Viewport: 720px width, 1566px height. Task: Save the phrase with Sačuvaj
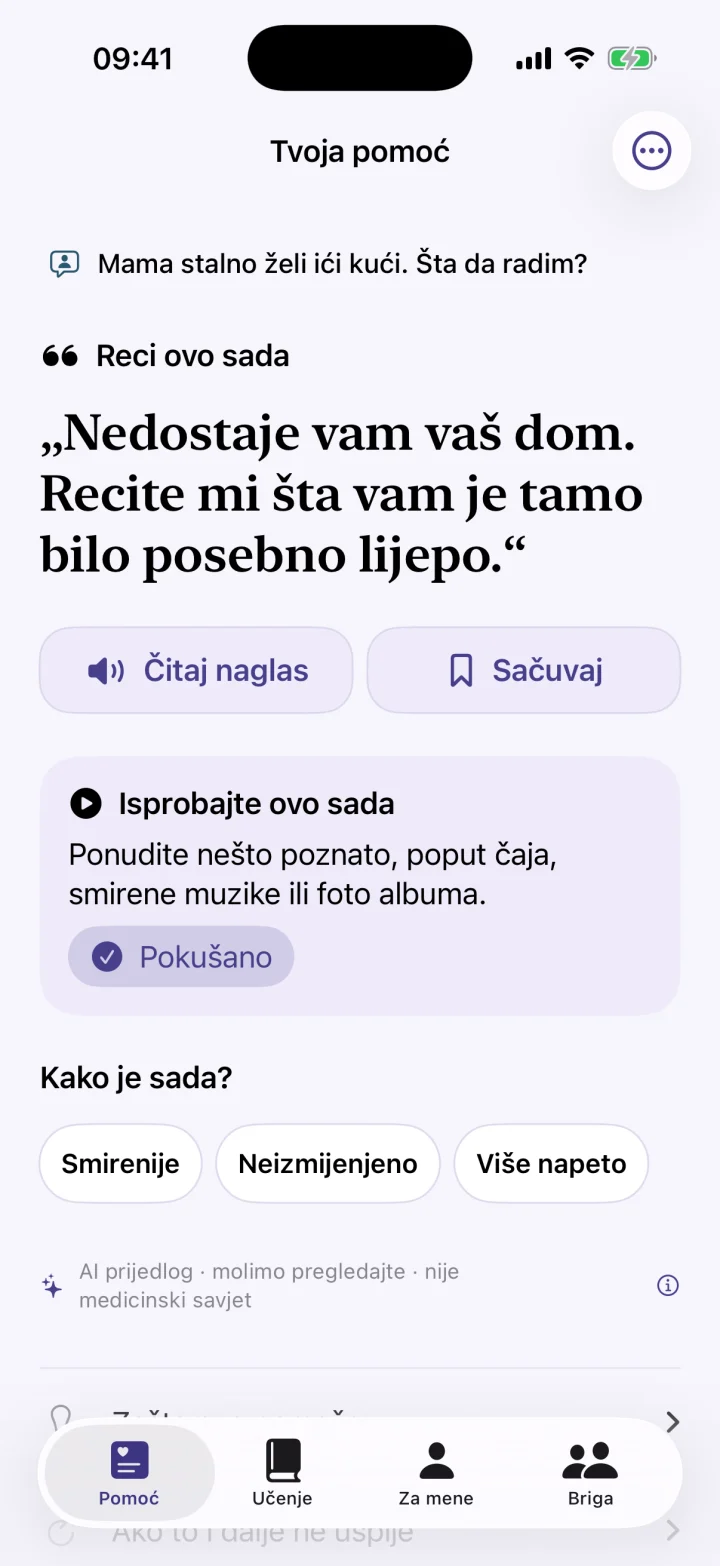point(524,670)
